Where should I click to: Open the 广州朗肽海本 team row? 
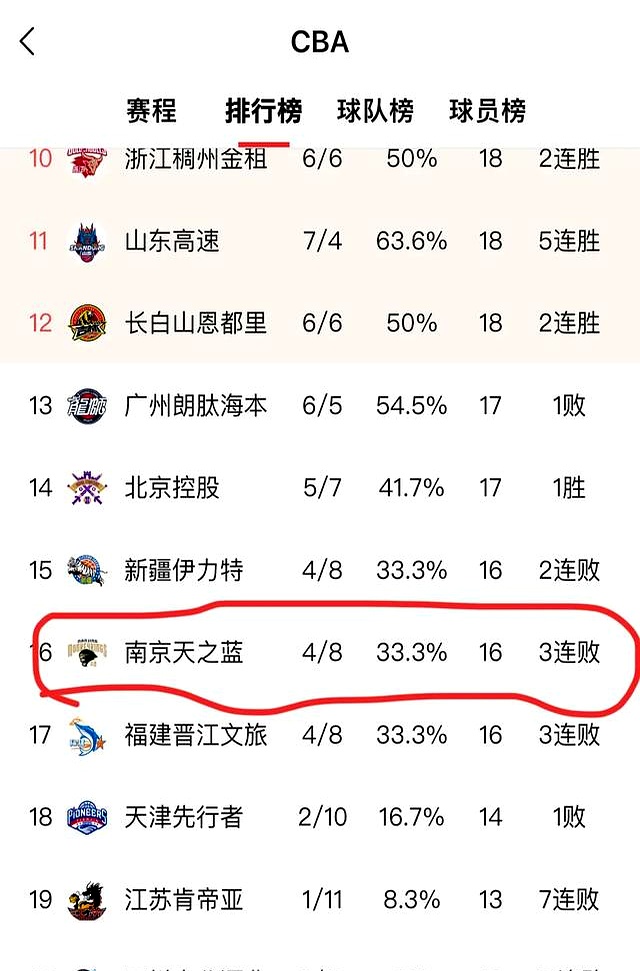(x=196, y=405)
